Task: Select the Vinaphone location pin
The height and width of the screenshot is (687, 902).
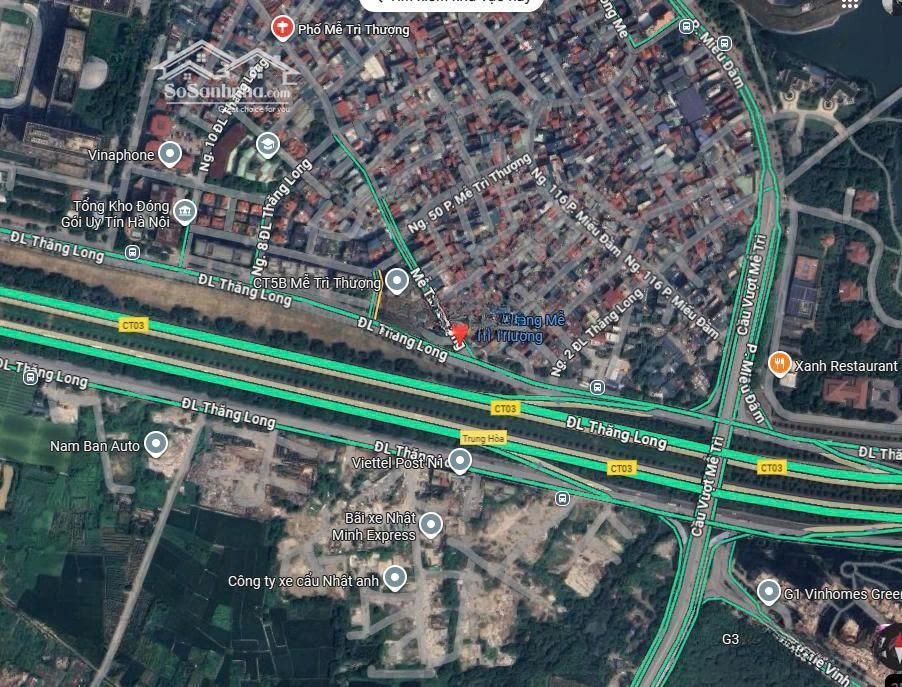Action: tap(171, 155)
